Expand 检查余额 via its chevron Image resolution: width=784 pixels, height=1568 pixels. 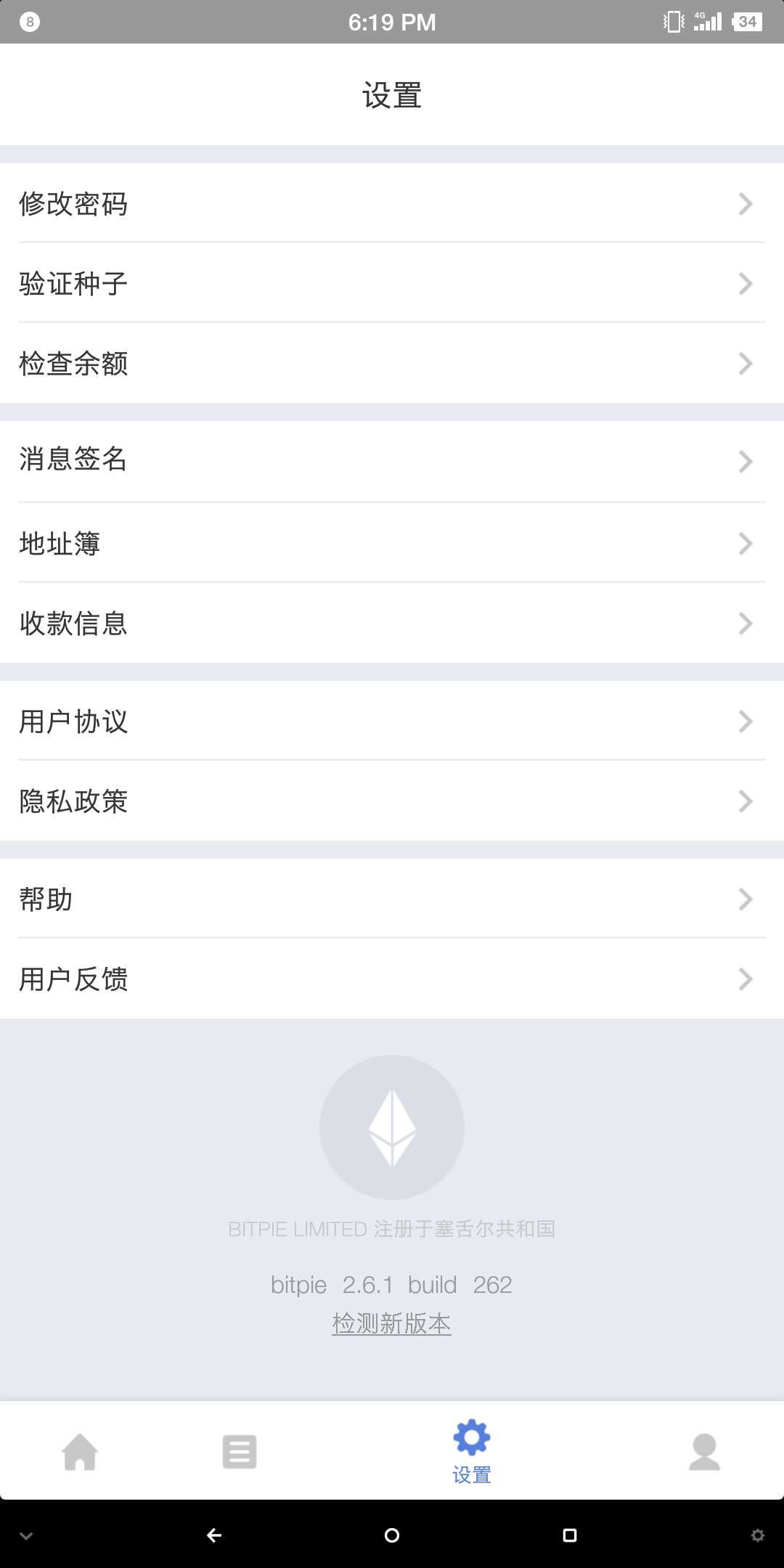point(745,364)
